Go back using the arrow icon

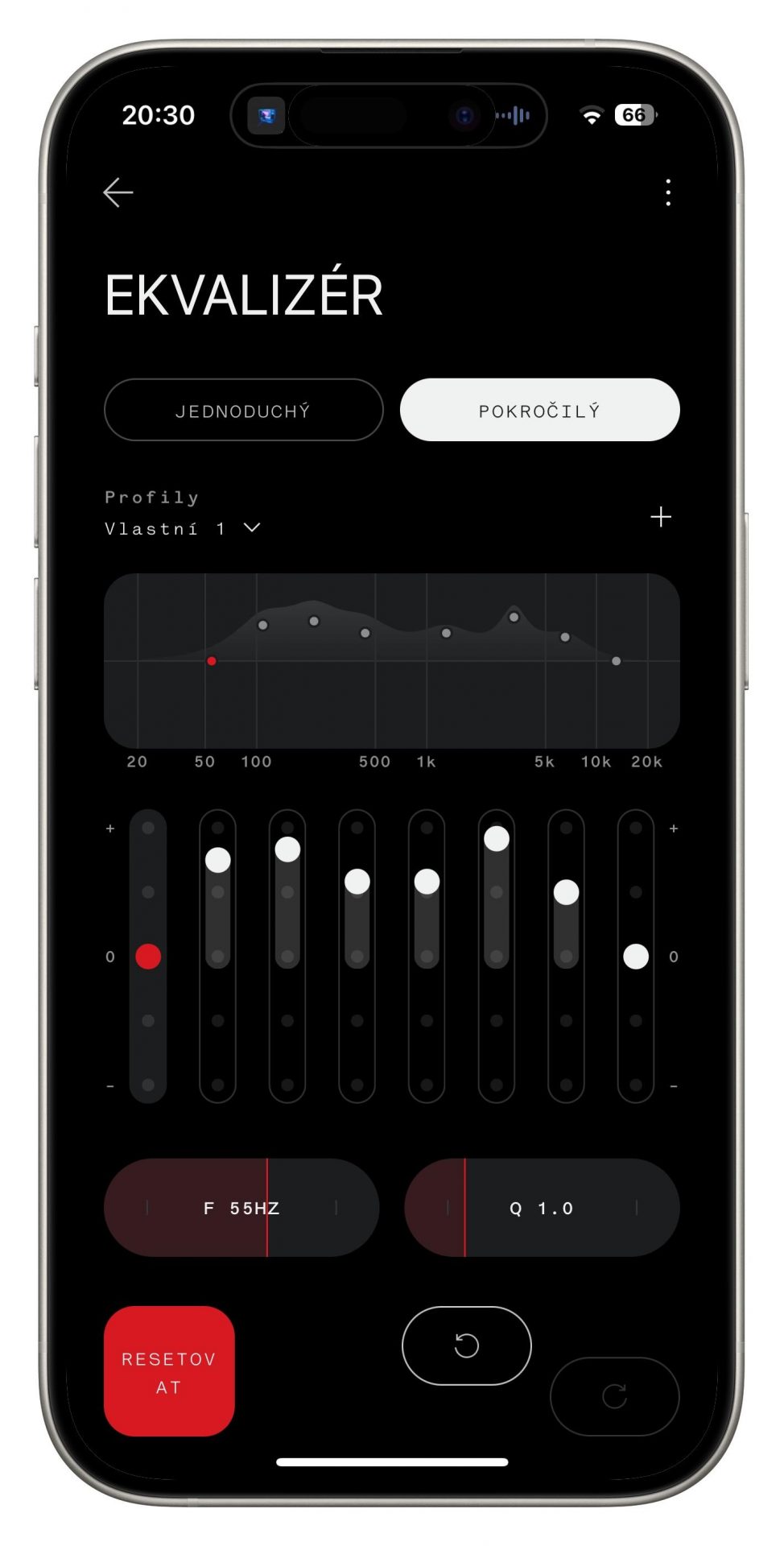click(118, 192)
